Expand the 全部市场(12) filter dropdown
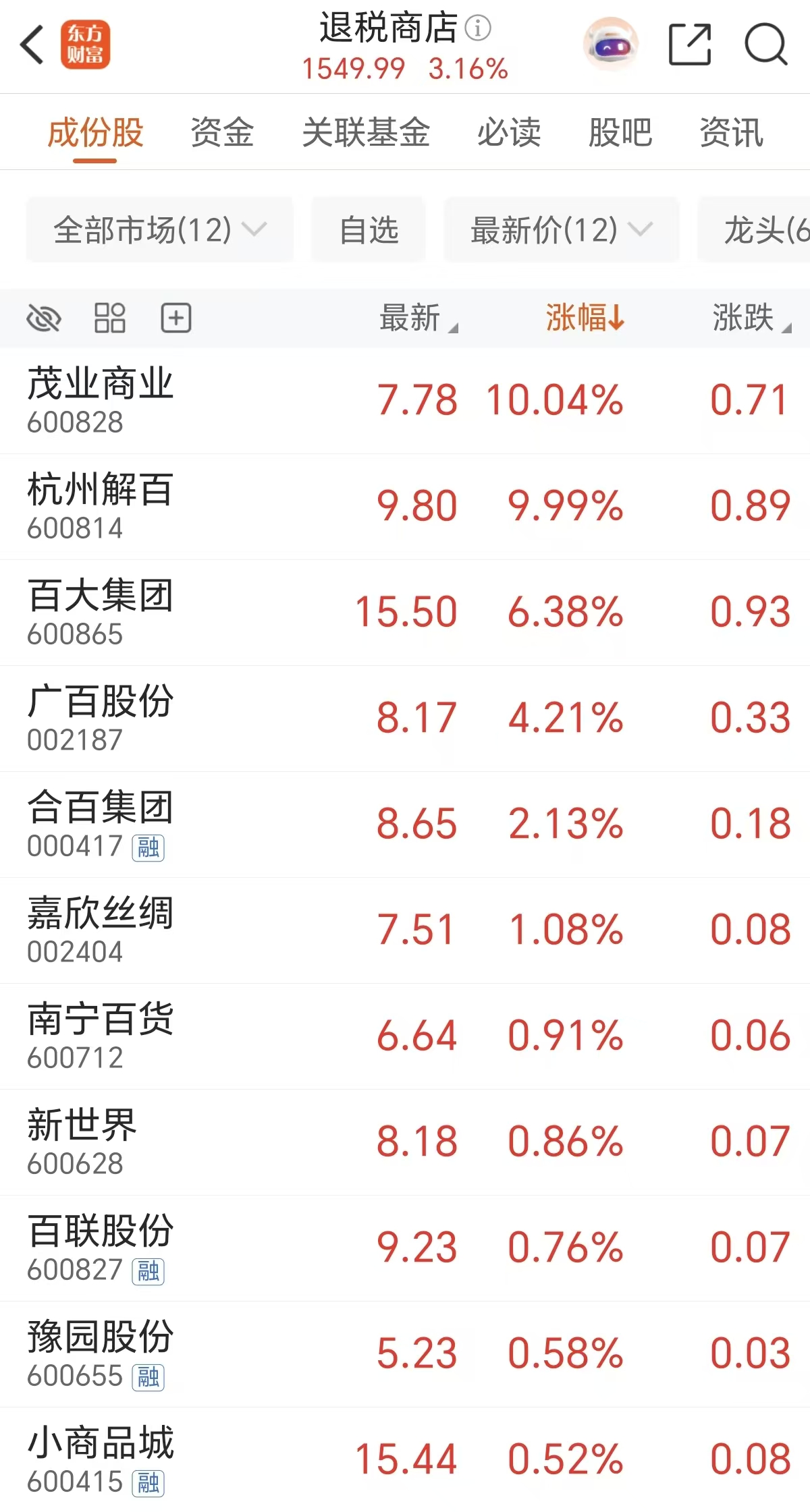Image resolution: width=810 pixels, height=1512 pixels. click(159, 229)
